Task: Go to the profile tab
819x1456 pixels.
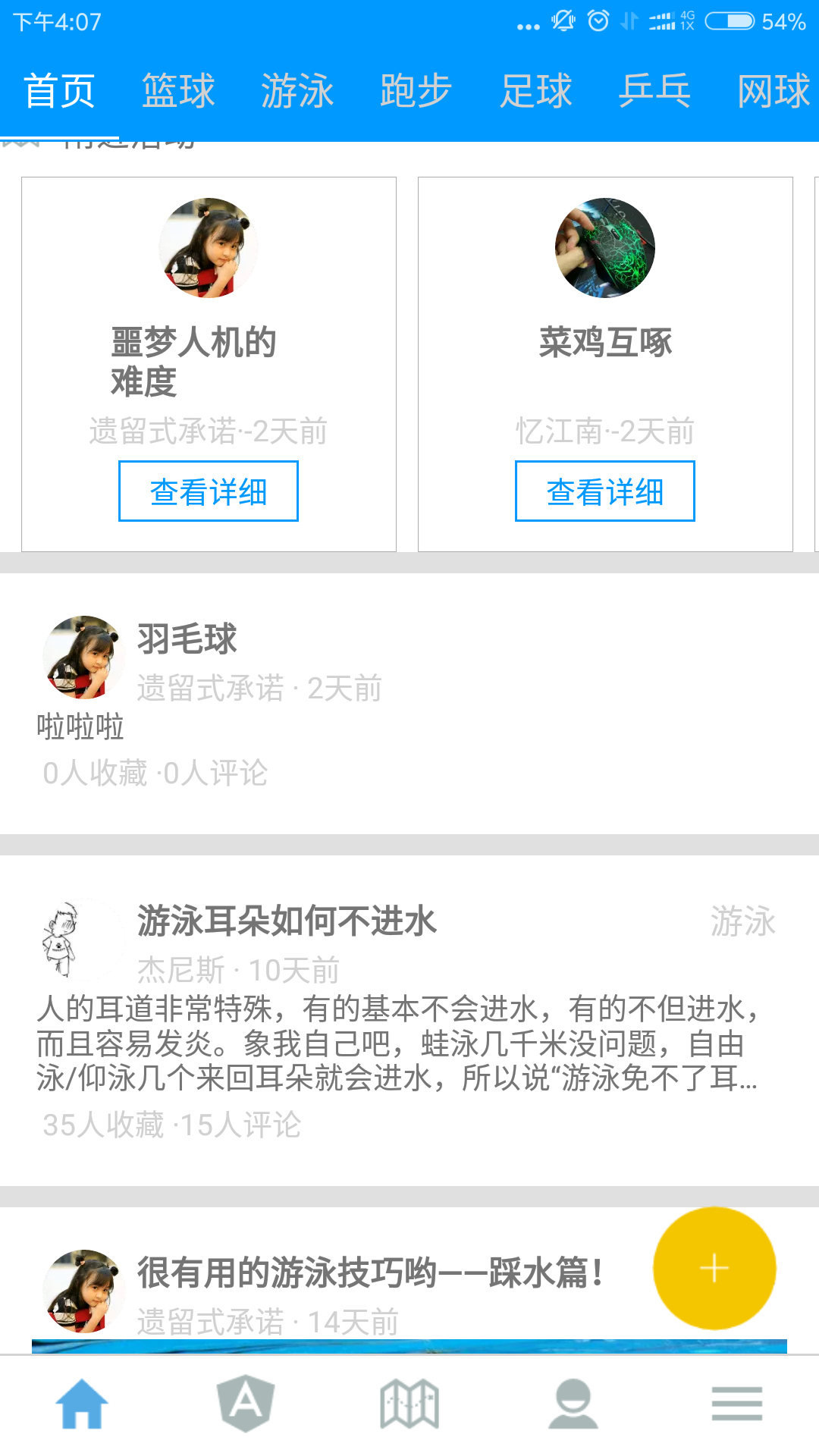Action: 573,1404
